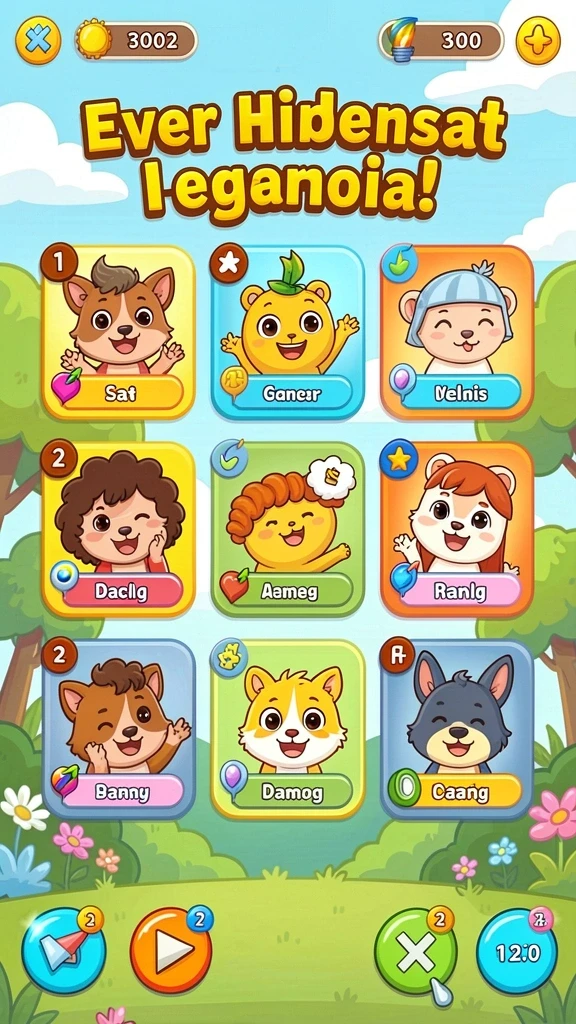Image resolution: width=576 pixels, height=1024 pixels.
Task: Select the Aameg character card
Action: [287, 530]
